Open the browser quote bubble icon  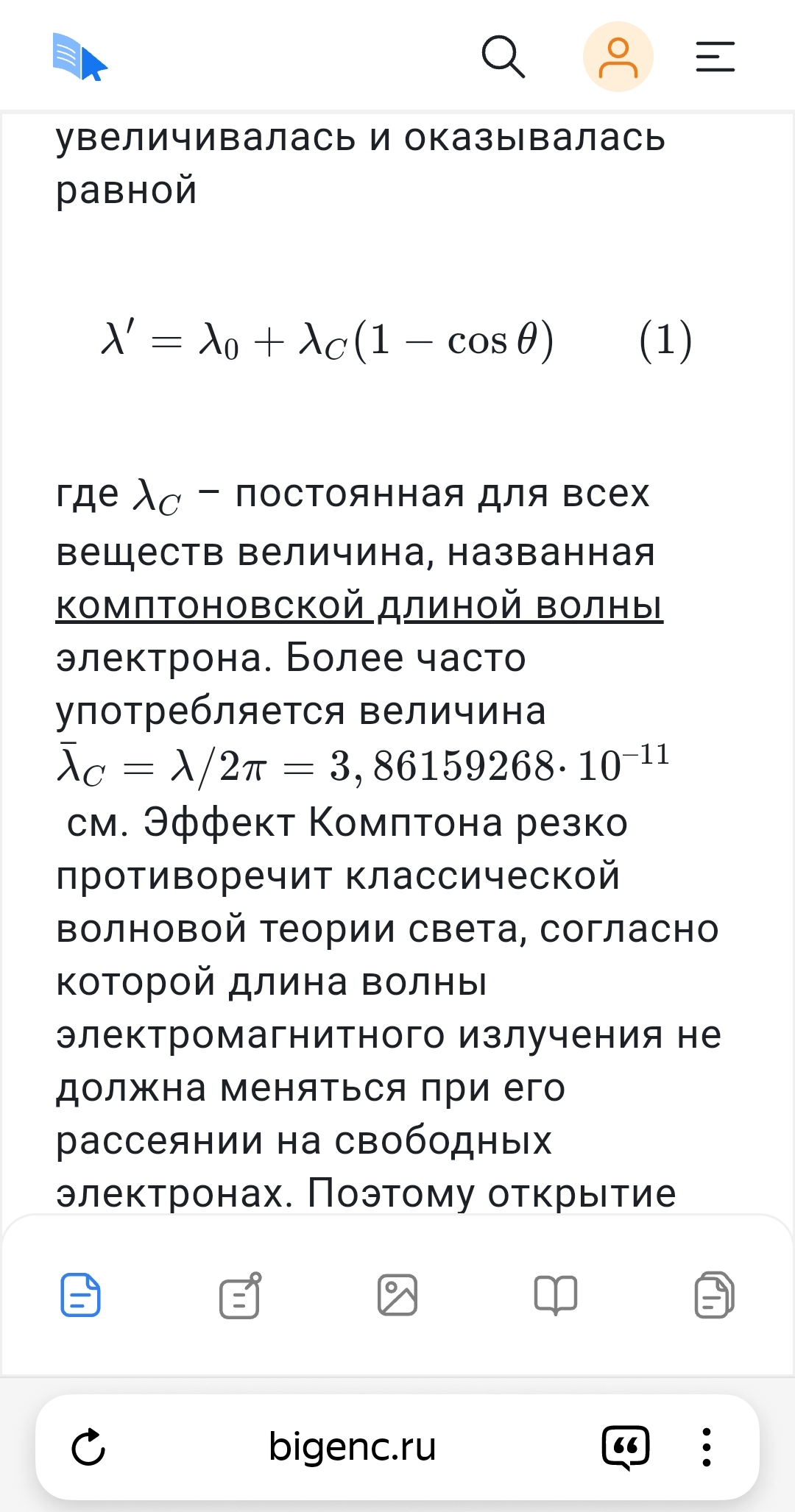point(626,1447)
